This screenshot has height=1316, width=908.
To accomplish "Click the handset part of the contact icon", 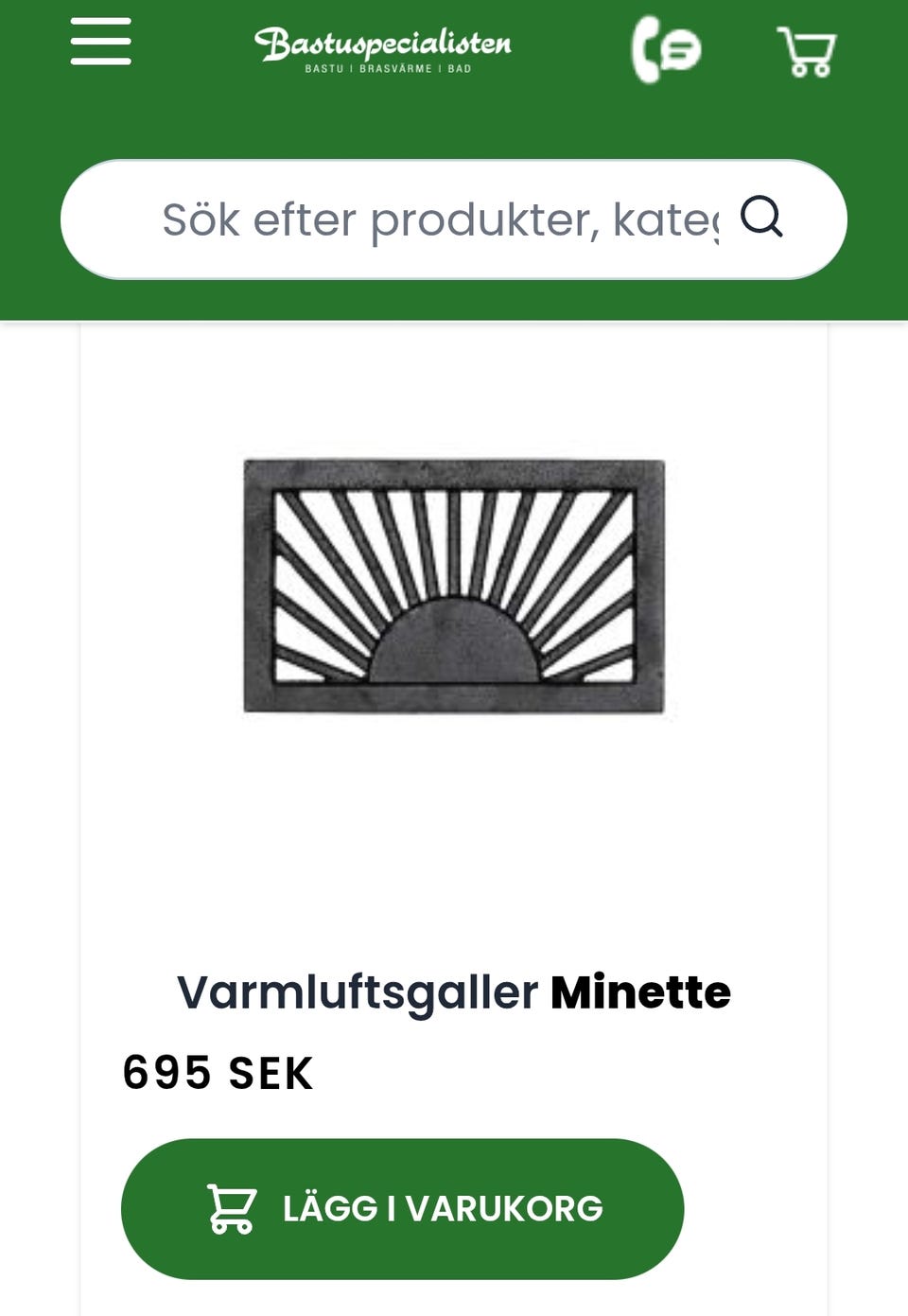I will [x=646, y=52].
